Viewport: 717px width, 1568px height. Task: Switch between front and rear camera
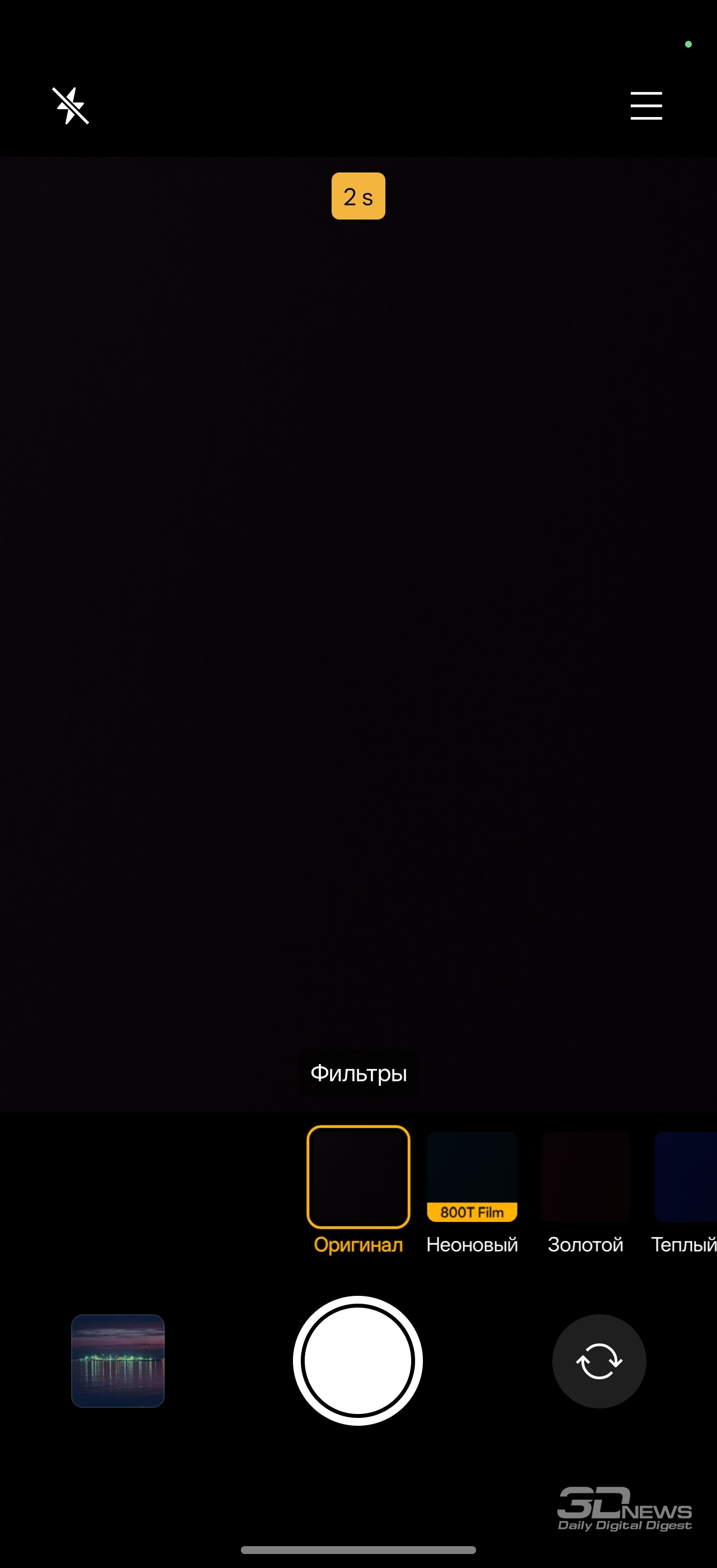(599, 1361)
